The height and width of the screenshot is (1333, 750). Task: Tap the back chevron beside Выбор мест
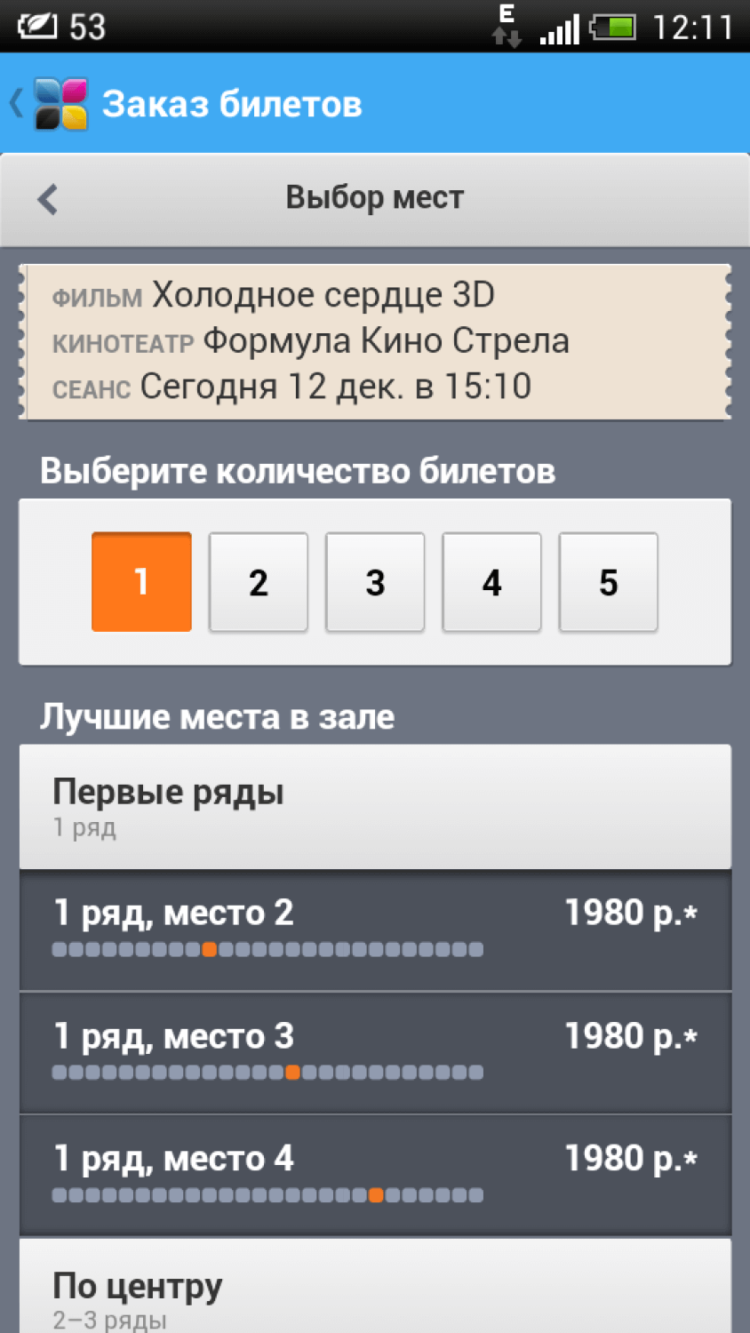[x=44, y=198]
